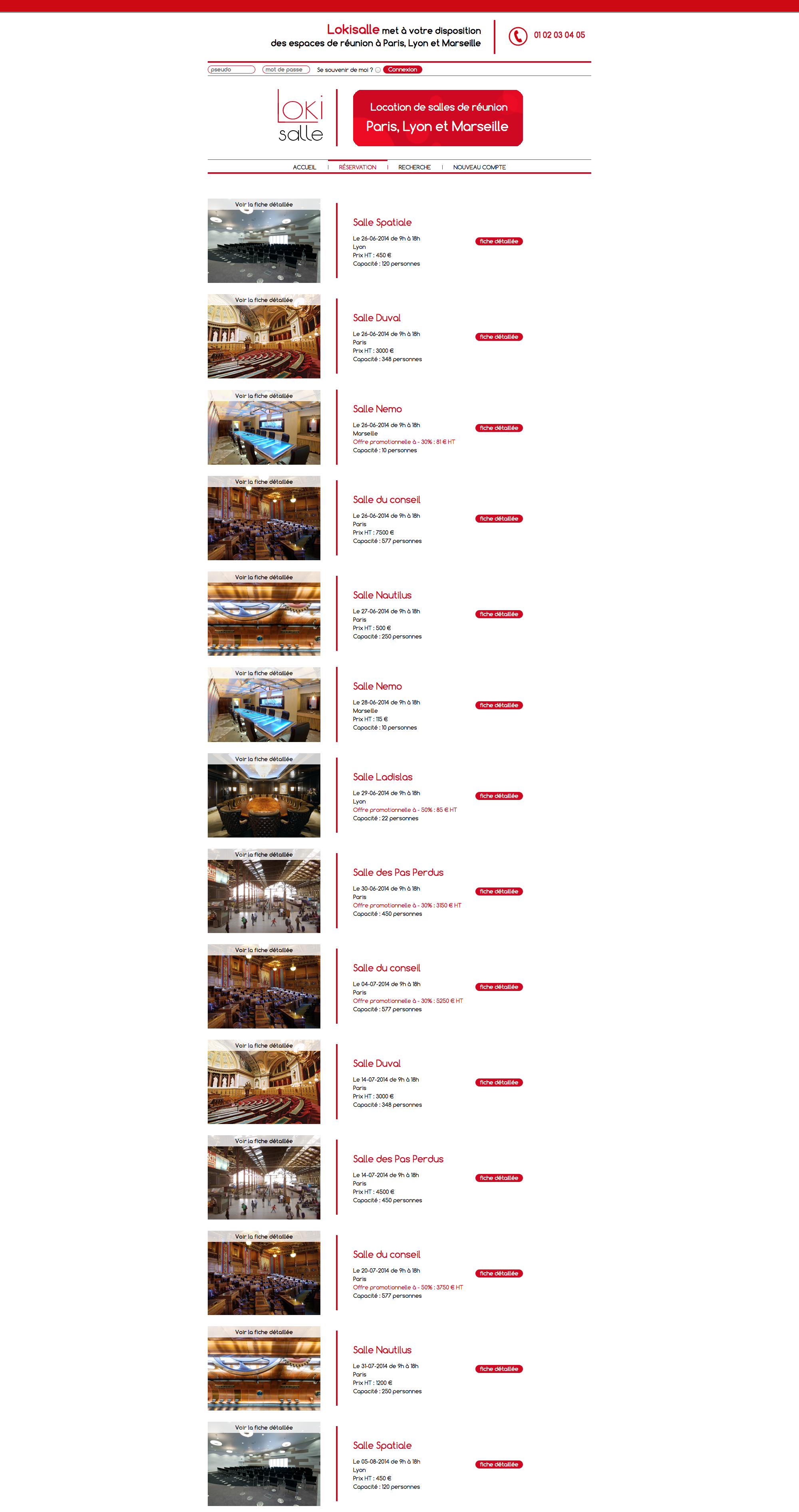The image size is (799, 1512).
Task: Open fiche détaillée for Salle du conseil 26-06-2014
Action: 499,519
